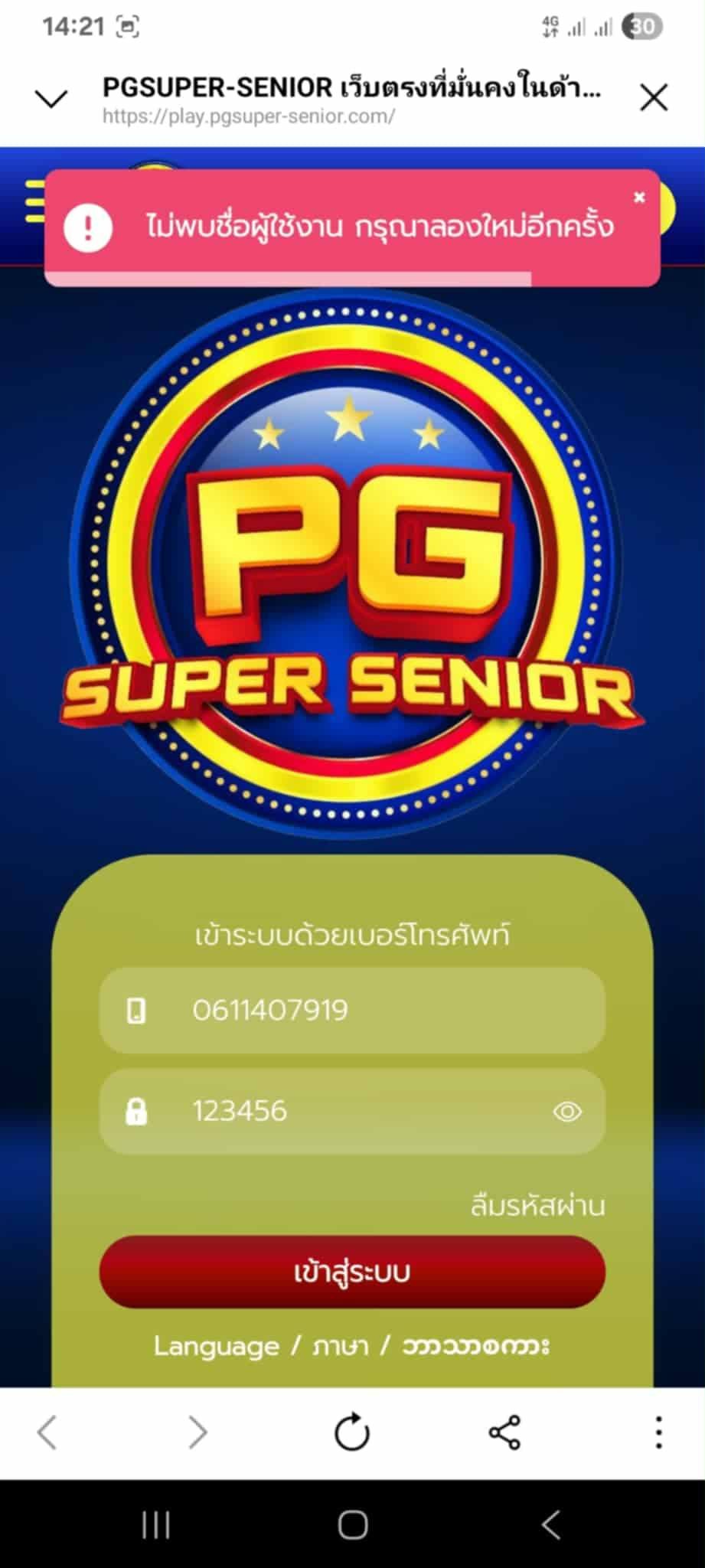Image resolution: width=705 pixels, height=1568 pixels.
Task: Tap the เข้าสู่ระบบ login button
Action: tap(352, 1272)
